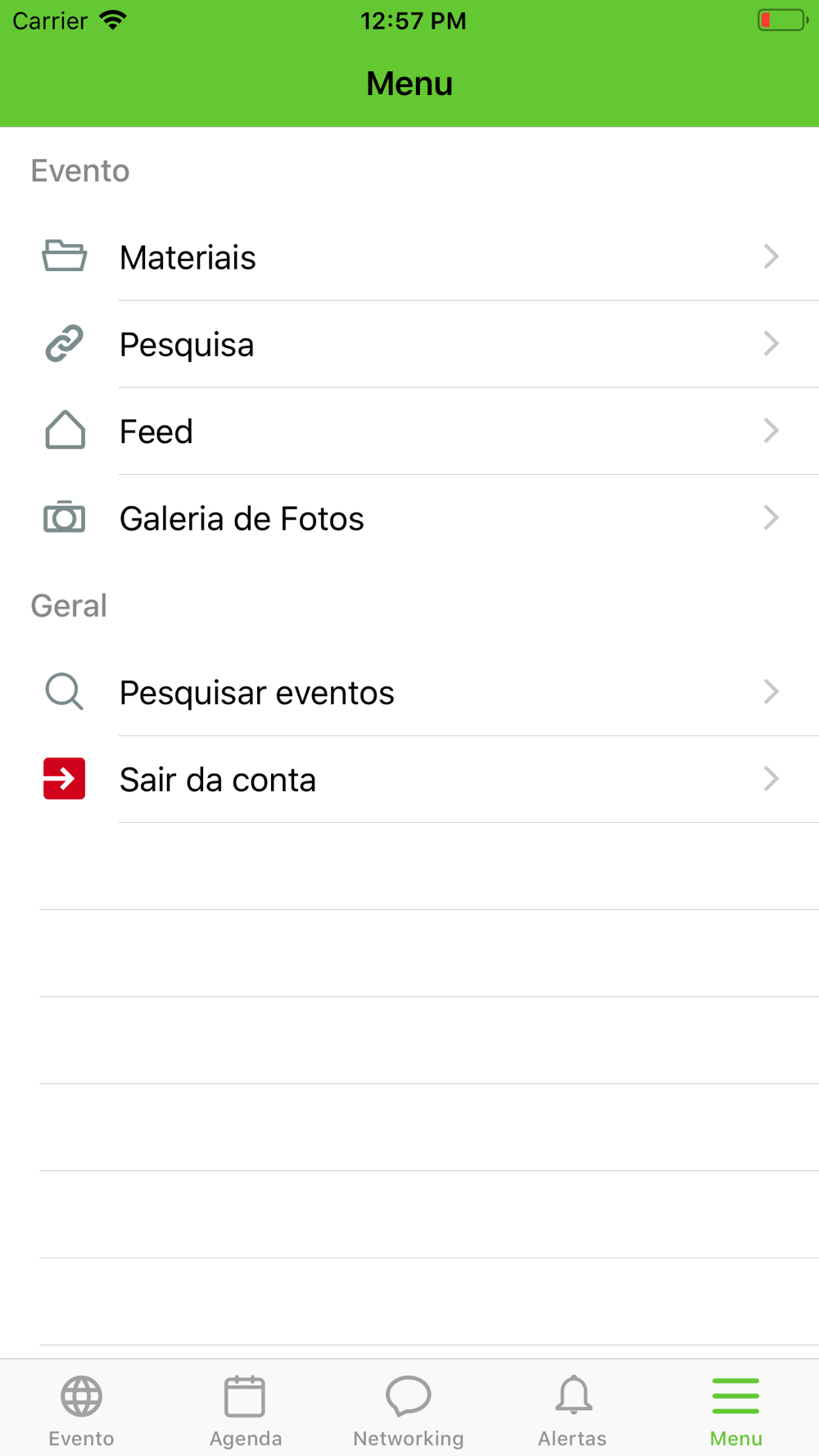The height and width of the screenshot is (1456, 819).
Task: Select Pesquisar eventos
Action: click(x=409, y=692)
